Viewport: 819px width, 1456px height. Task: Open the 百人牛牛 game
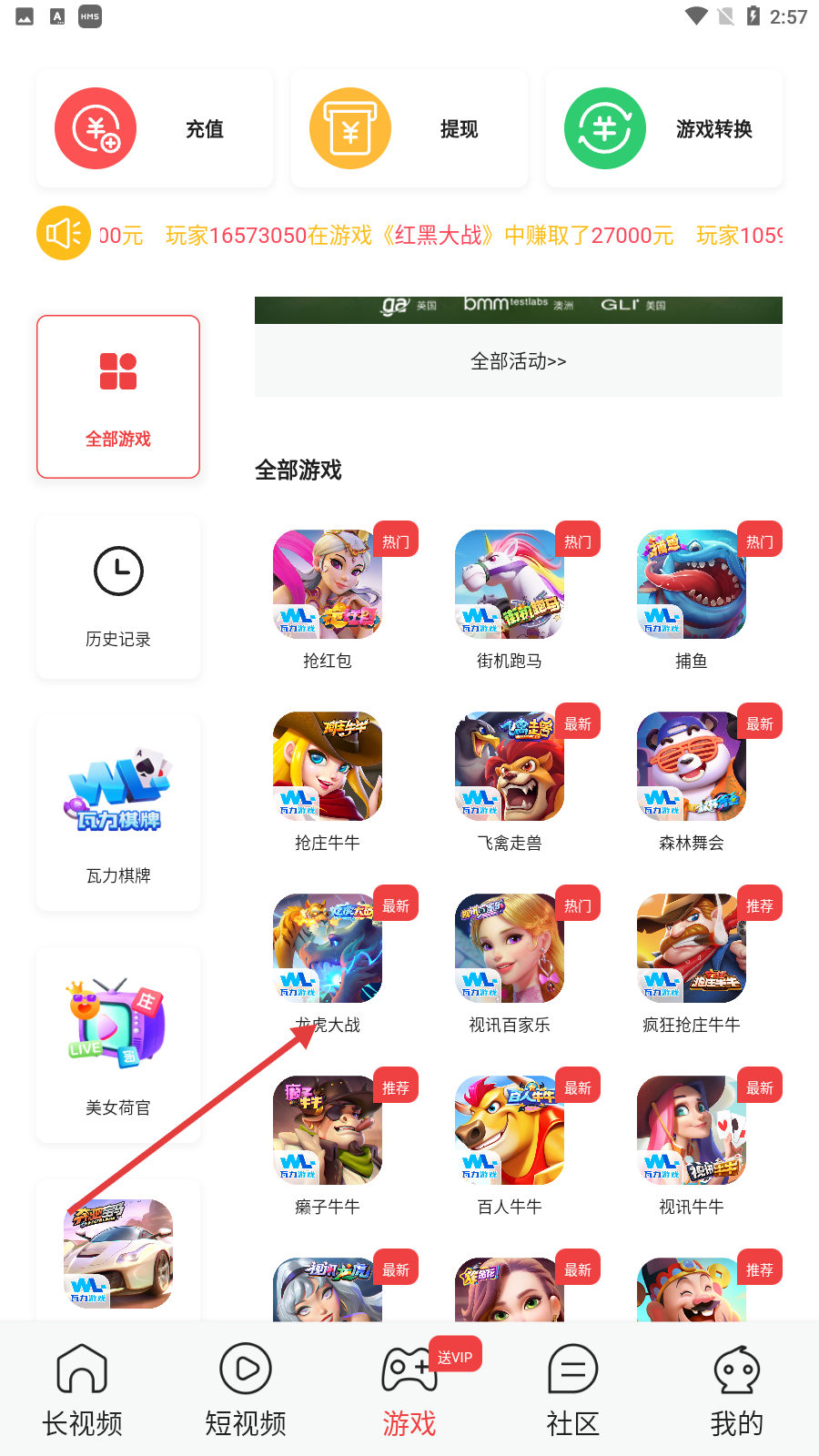[509, 1130]
